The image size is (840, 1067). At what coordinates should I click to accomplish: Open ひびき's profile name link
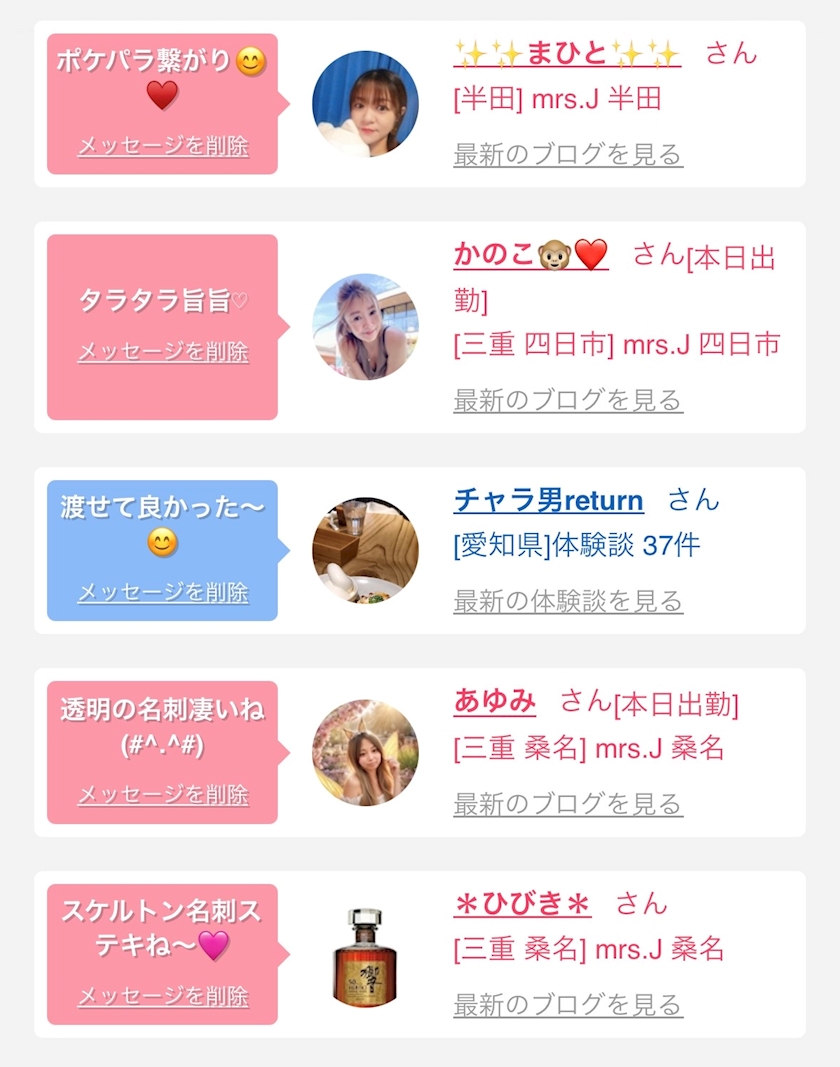coord(522,904)
